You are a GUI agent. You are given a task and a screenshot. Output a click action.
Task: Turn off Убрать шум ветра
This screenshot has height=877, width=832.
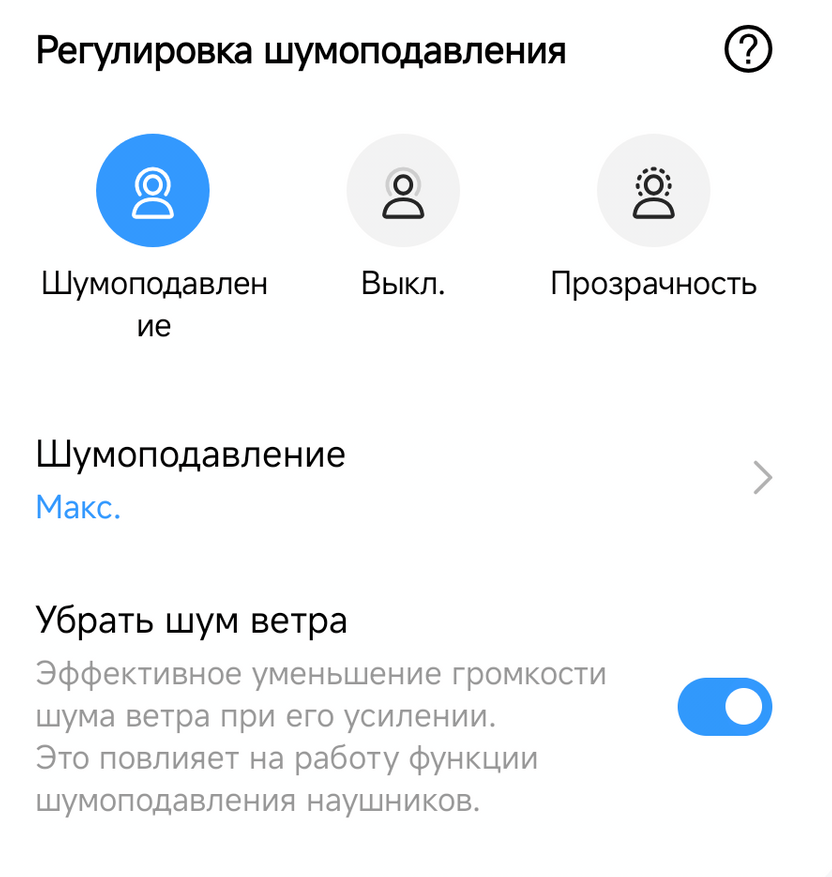tap(724, 707)
